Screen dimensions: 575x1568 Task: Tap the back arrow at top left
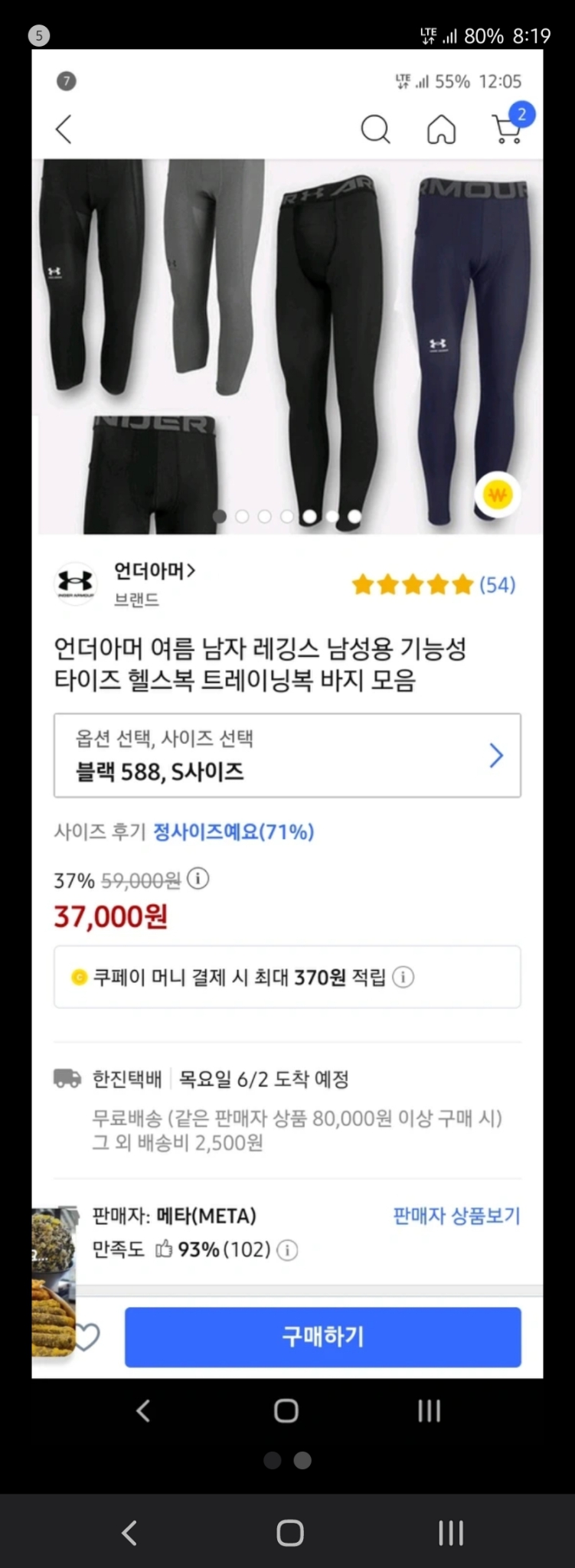click(x=63, y=130)
